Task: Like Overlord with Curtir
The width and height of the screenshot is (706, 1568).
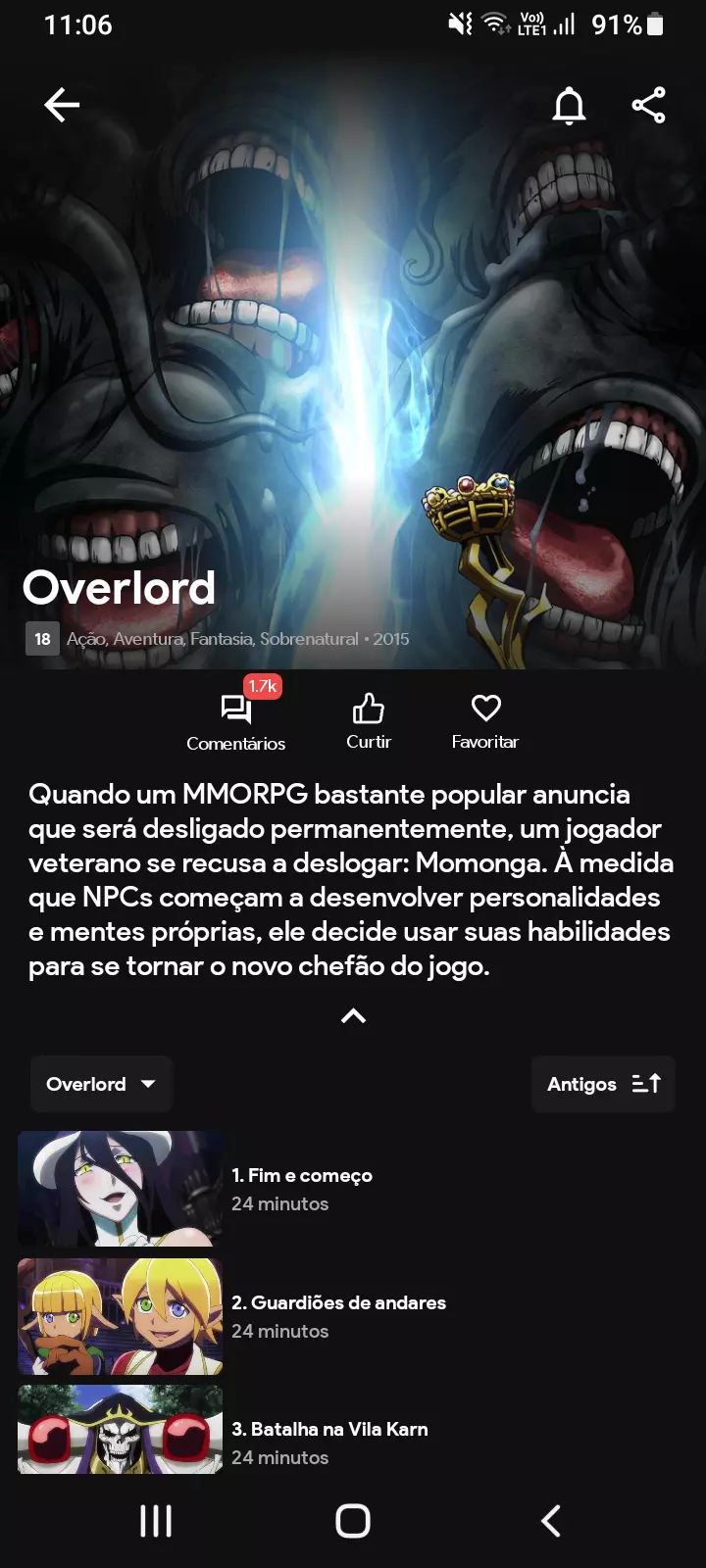Action: pos(369,720)
